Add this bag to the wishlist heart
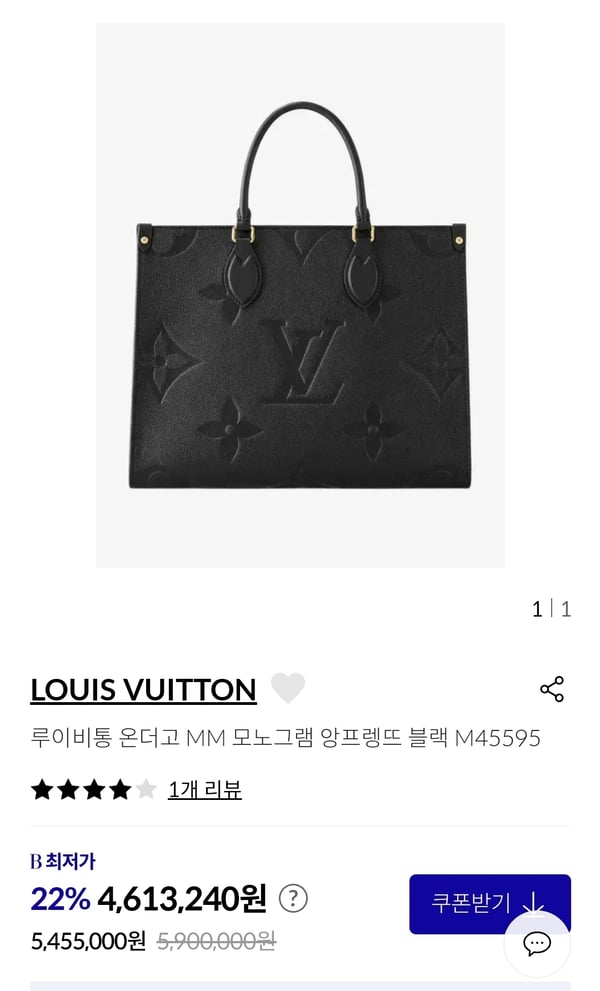This screenshot has height=991, width=600. click(288, 688)
